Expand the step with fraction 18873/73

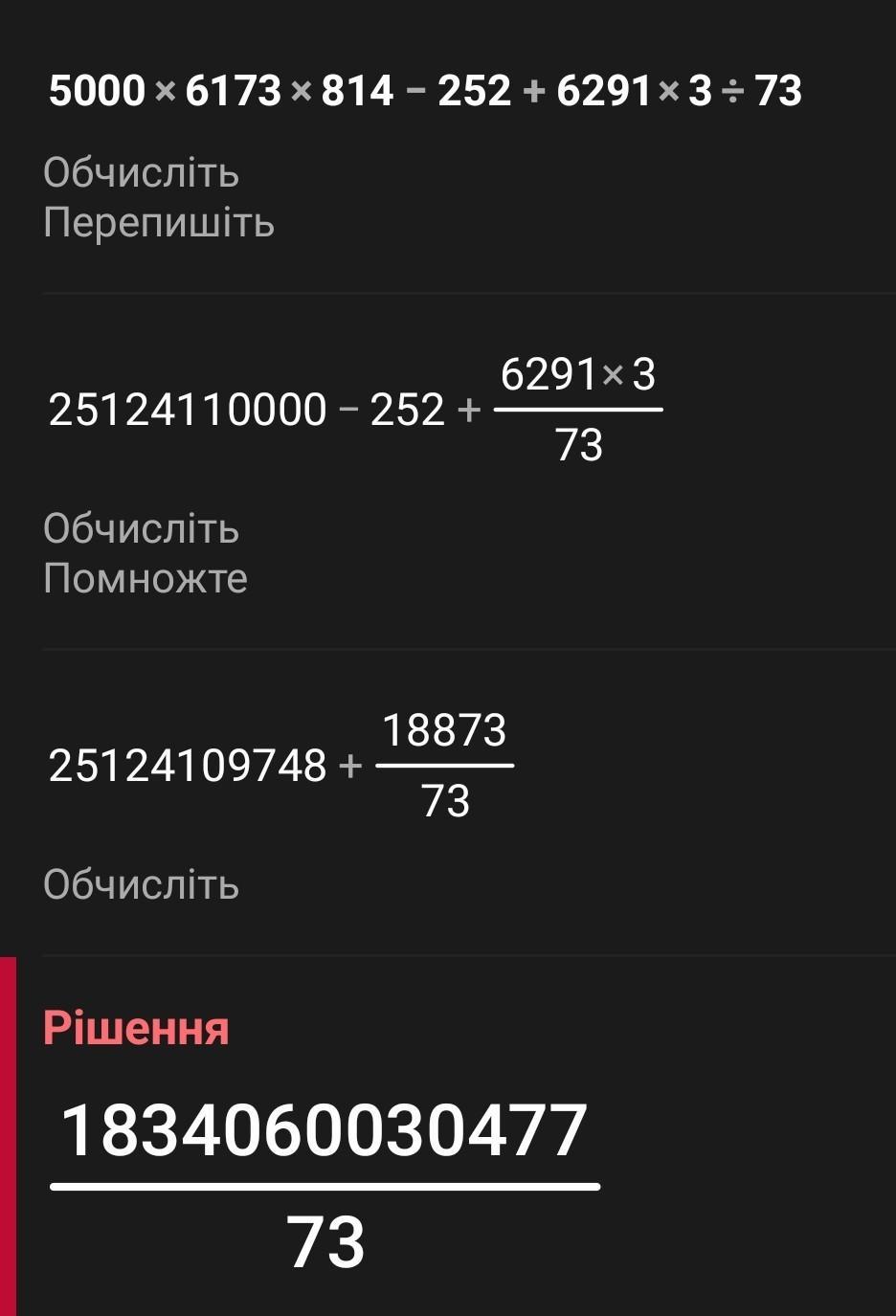280,766
